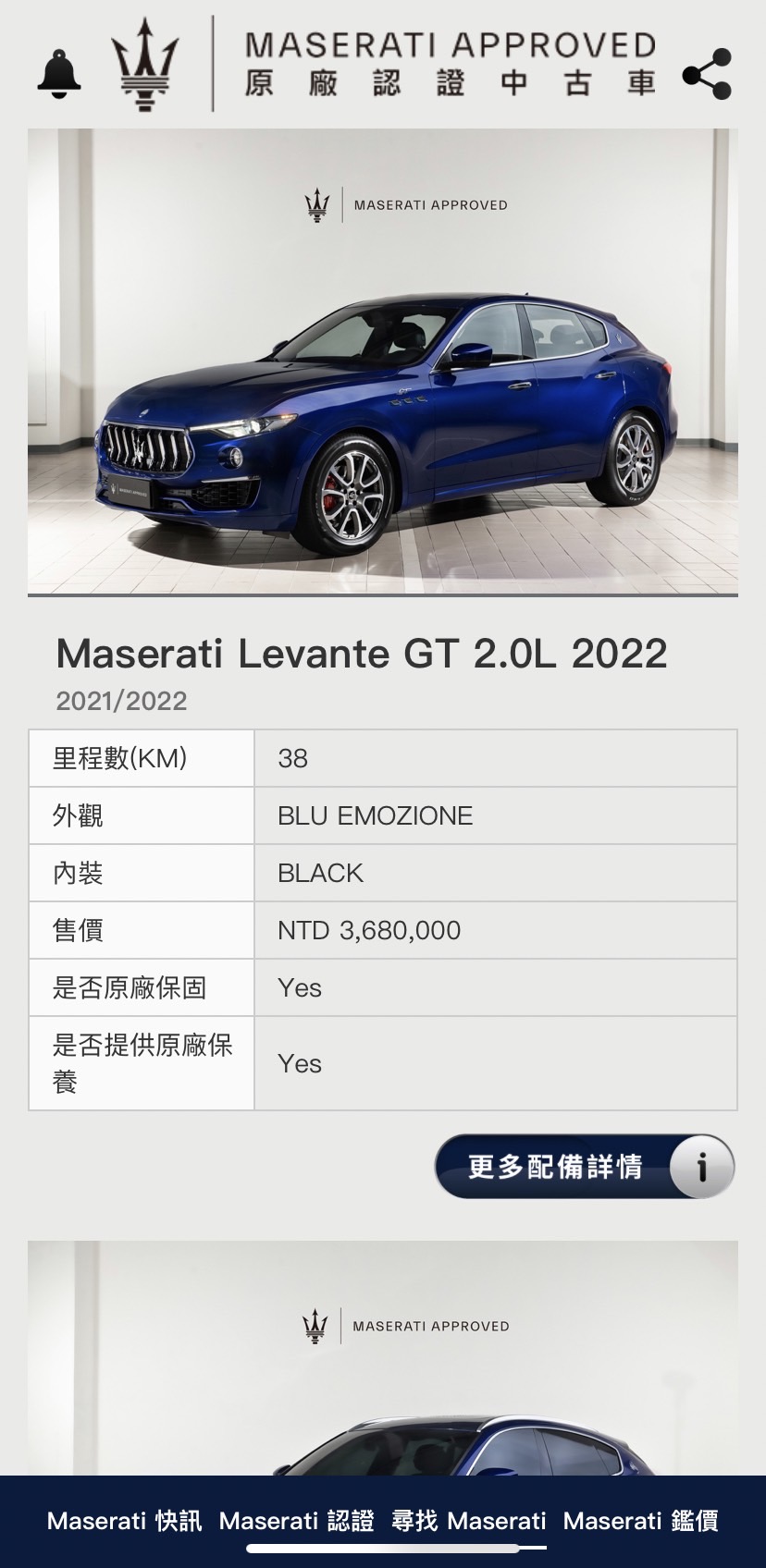Switch to the Maserati 認證 tab

tap(296, 1521)
